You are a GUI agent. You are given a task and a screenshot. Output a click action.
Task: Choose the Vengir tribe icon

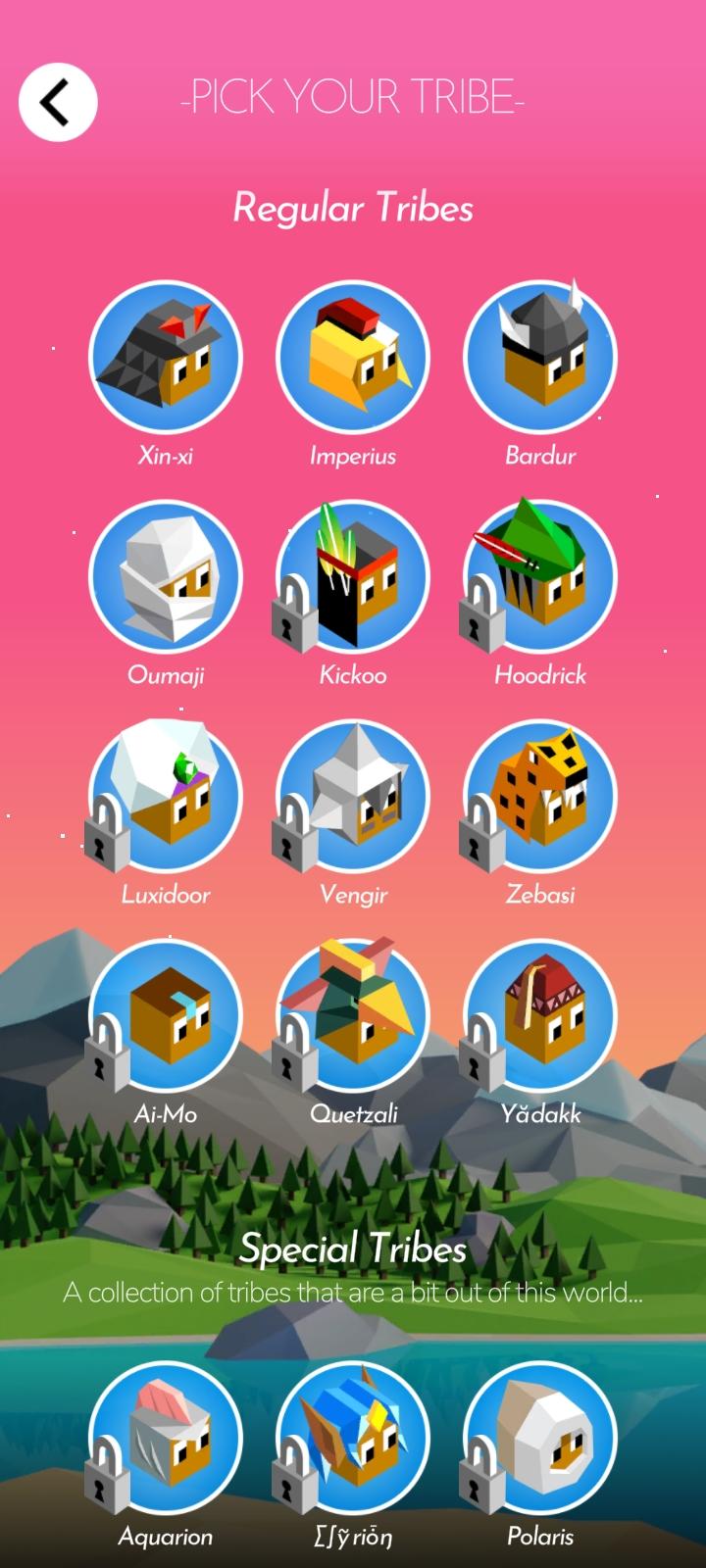354,797
